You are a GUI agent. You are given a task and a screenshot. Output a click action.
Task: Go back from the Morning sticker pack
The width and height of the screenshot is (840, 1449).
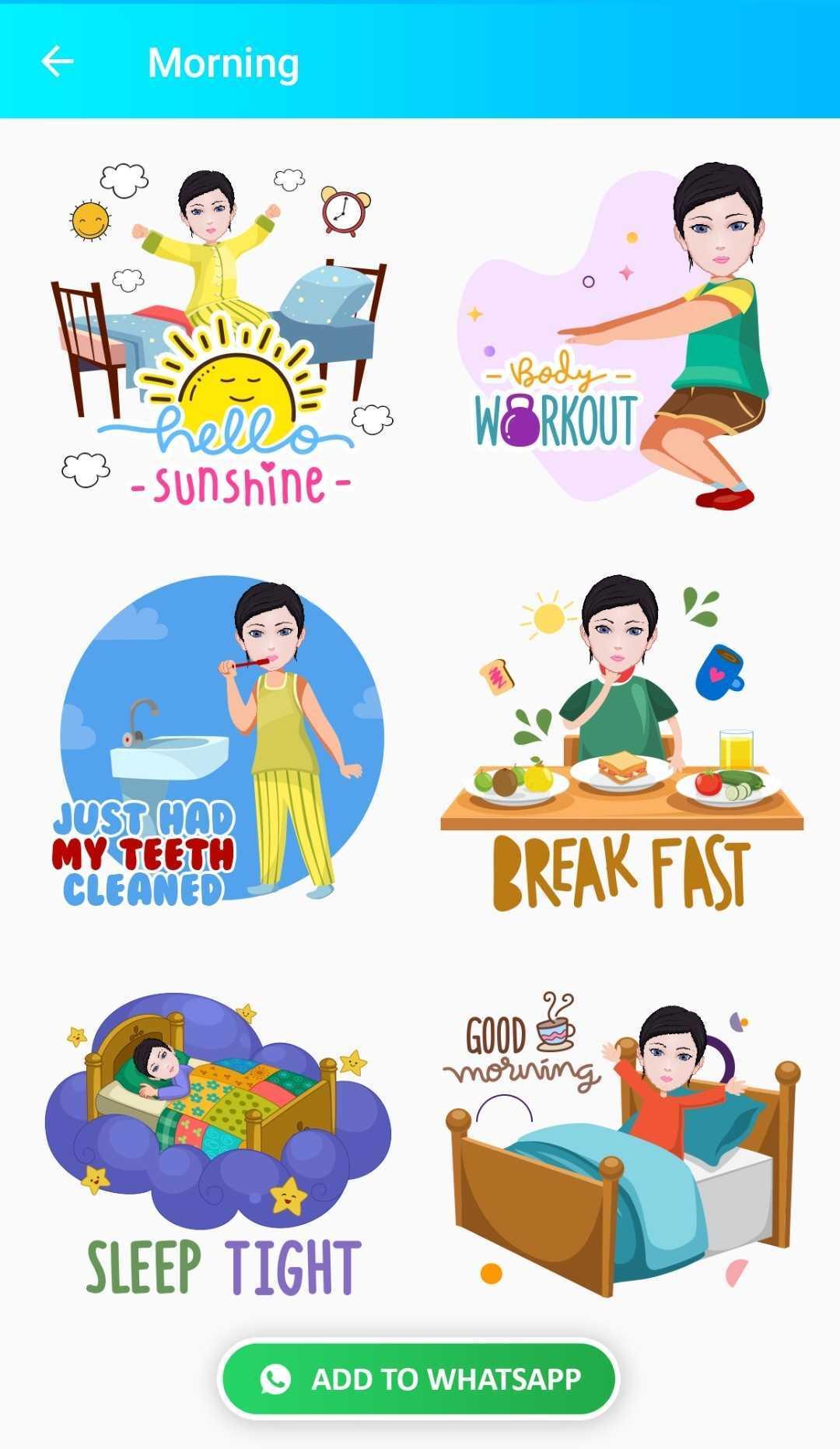coord(57,61)
